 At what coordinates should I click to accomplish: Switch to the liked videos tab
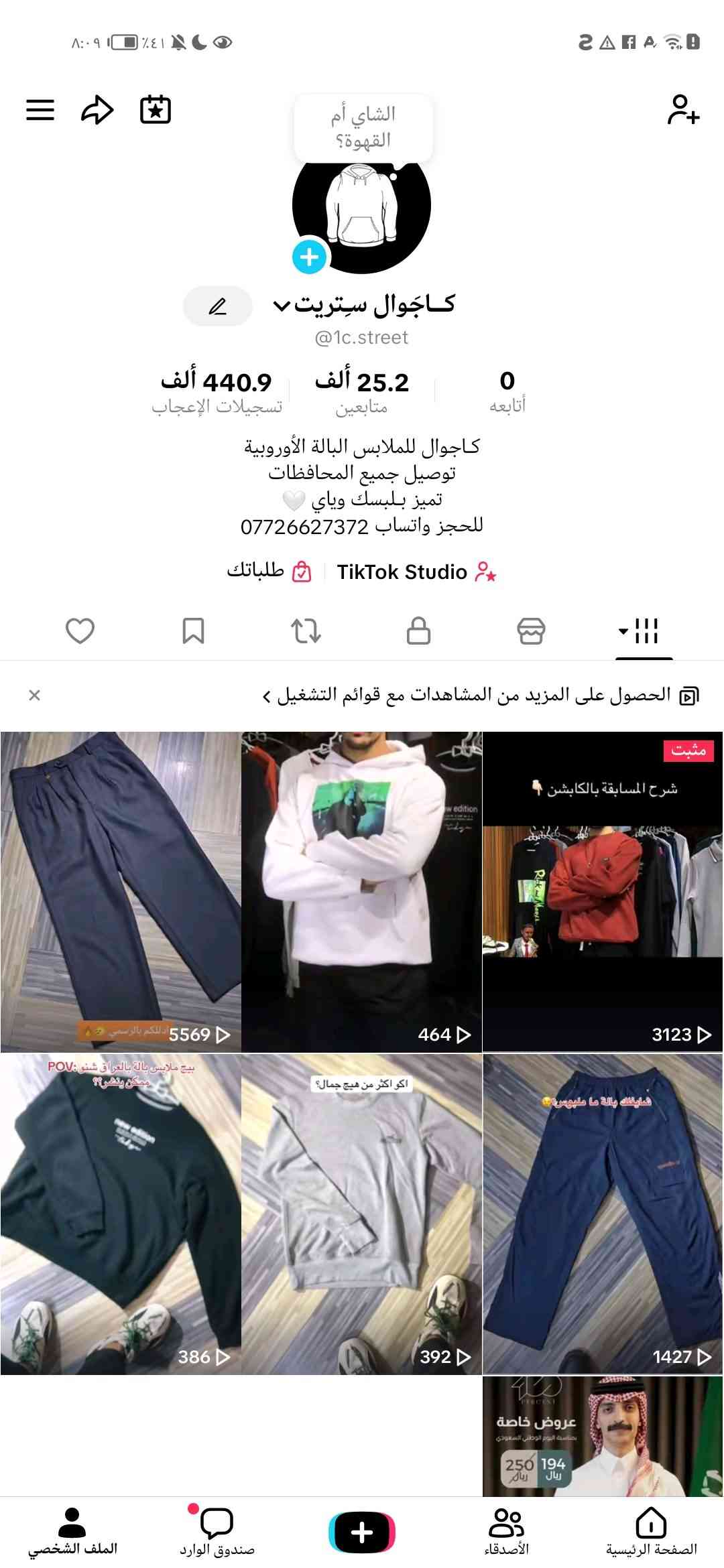80,631
